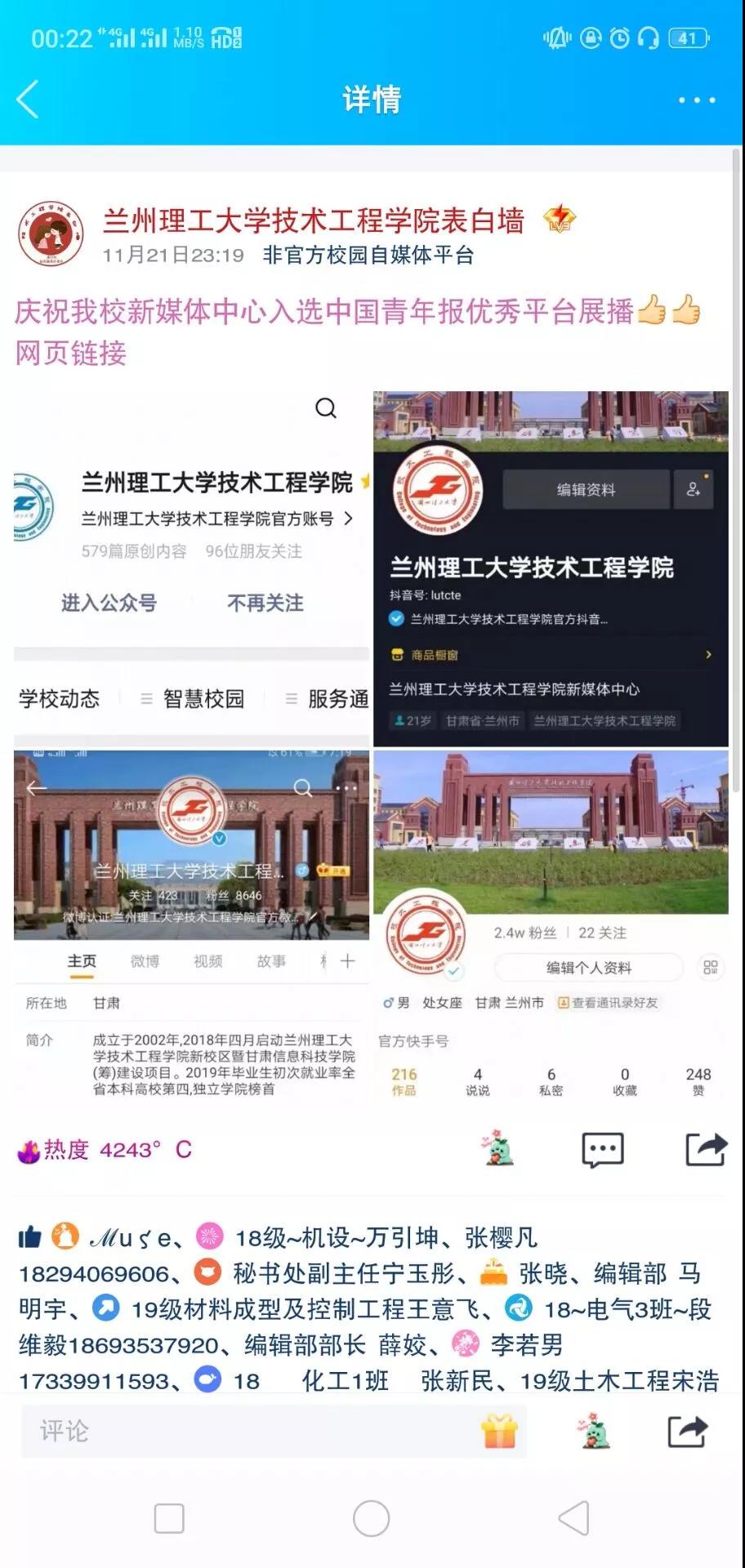745x1568 pixels.
Task: Open the poster's profile avatar
Action: [51, 234]
